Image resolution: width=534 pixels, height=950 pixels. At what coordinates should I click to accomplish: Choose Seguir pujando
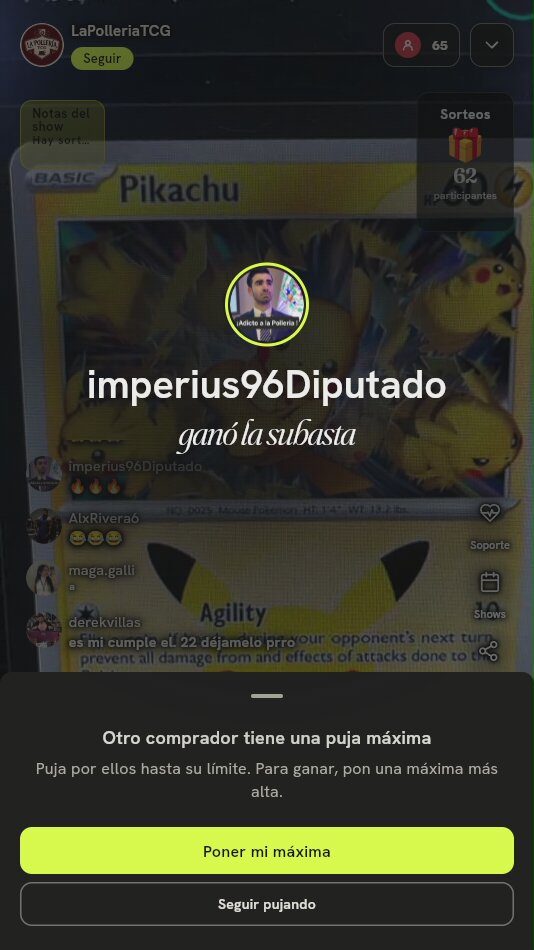267,904
